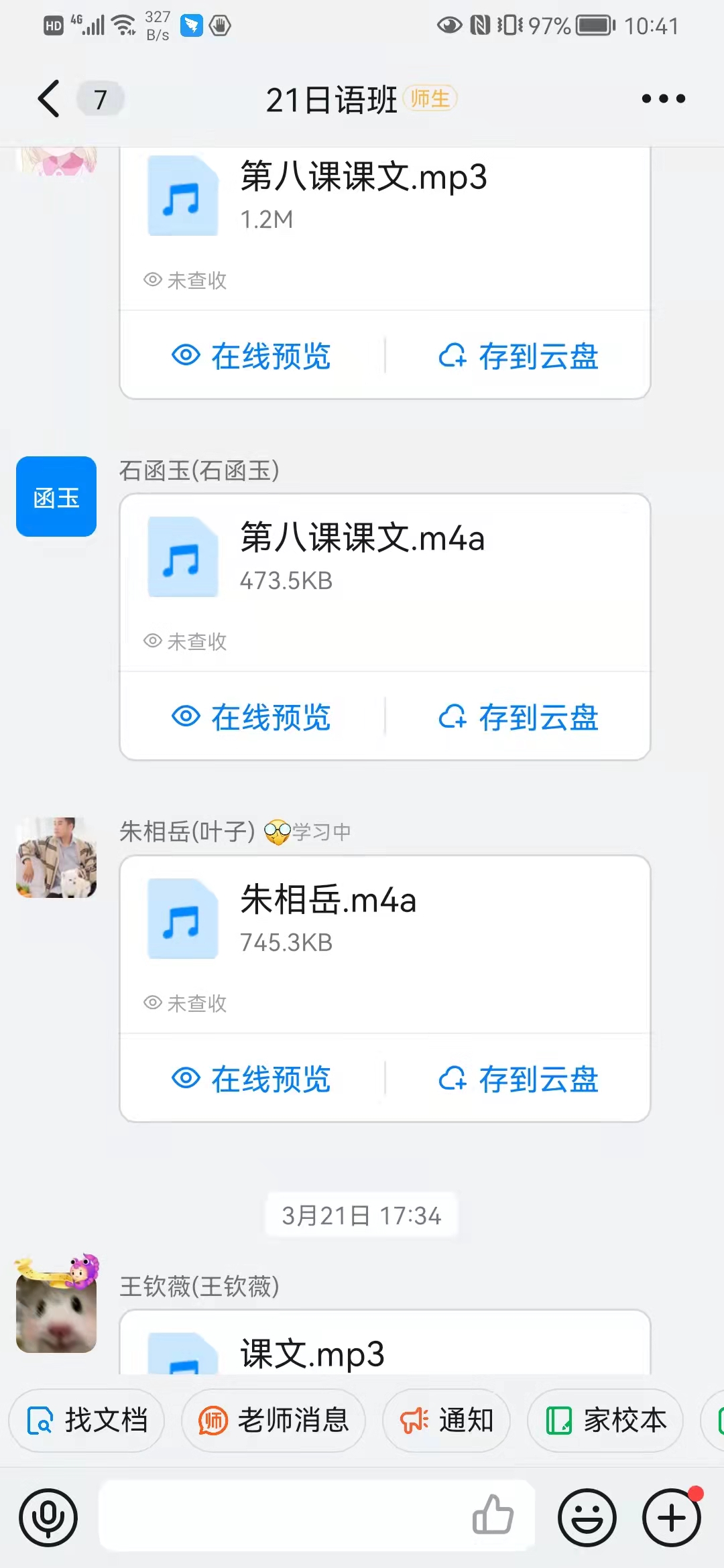Viewport: 724px width, 1568px height.
Task: Preview 第八课课文.m4a online
Action: click(x=252, y=717)
